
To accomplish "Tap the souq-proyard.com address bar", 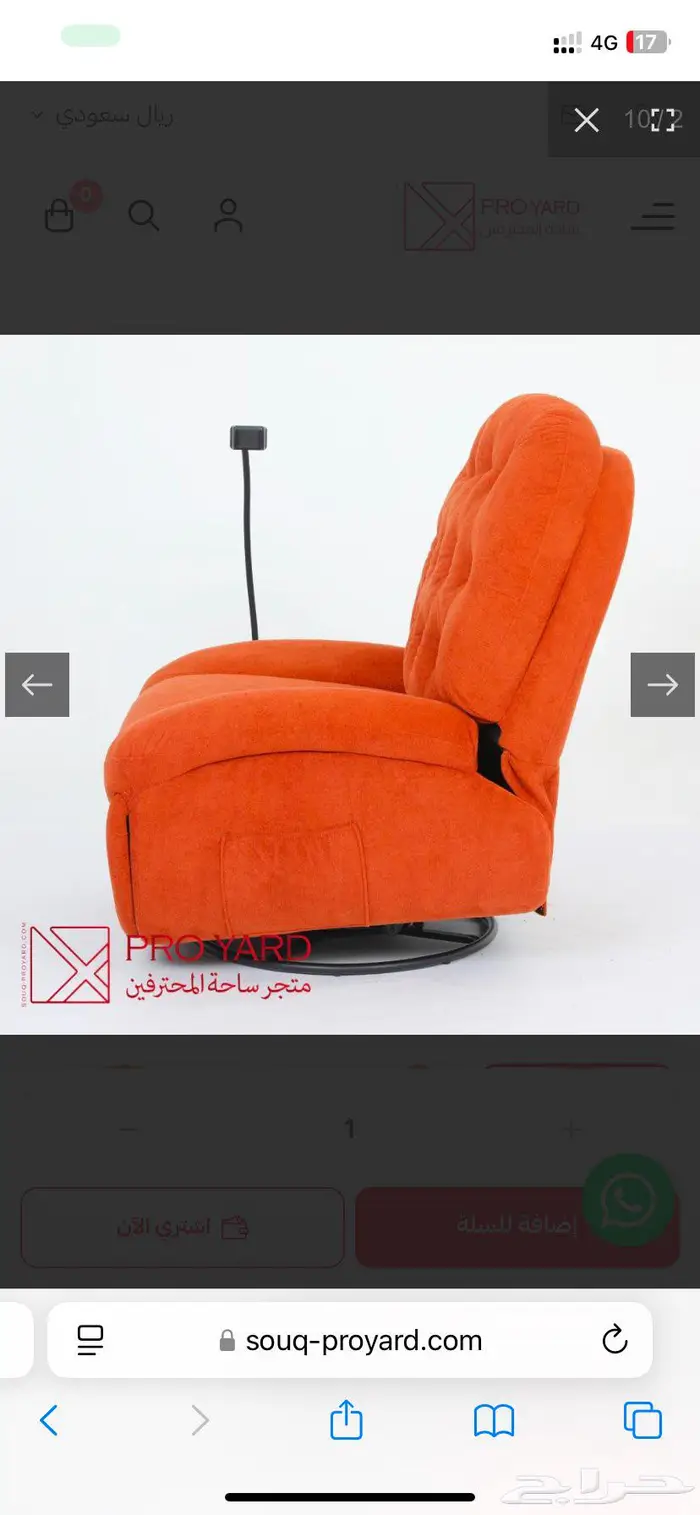I will (350, 1340).
